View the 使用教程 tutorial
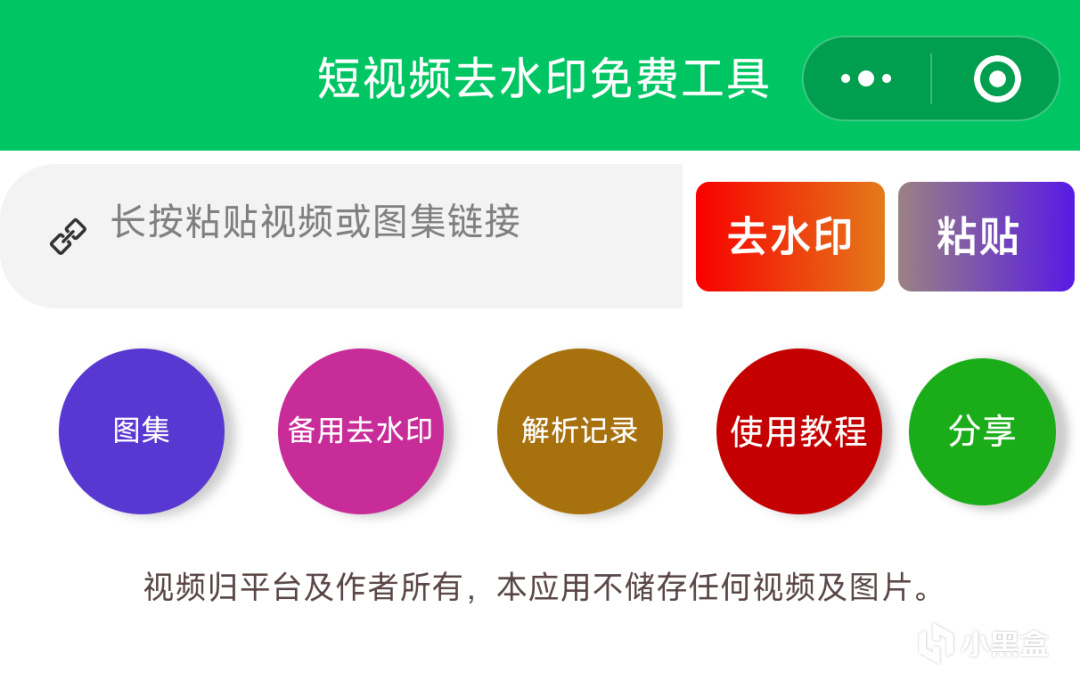This screenshot has height=681, width=1080. (799, 431)
